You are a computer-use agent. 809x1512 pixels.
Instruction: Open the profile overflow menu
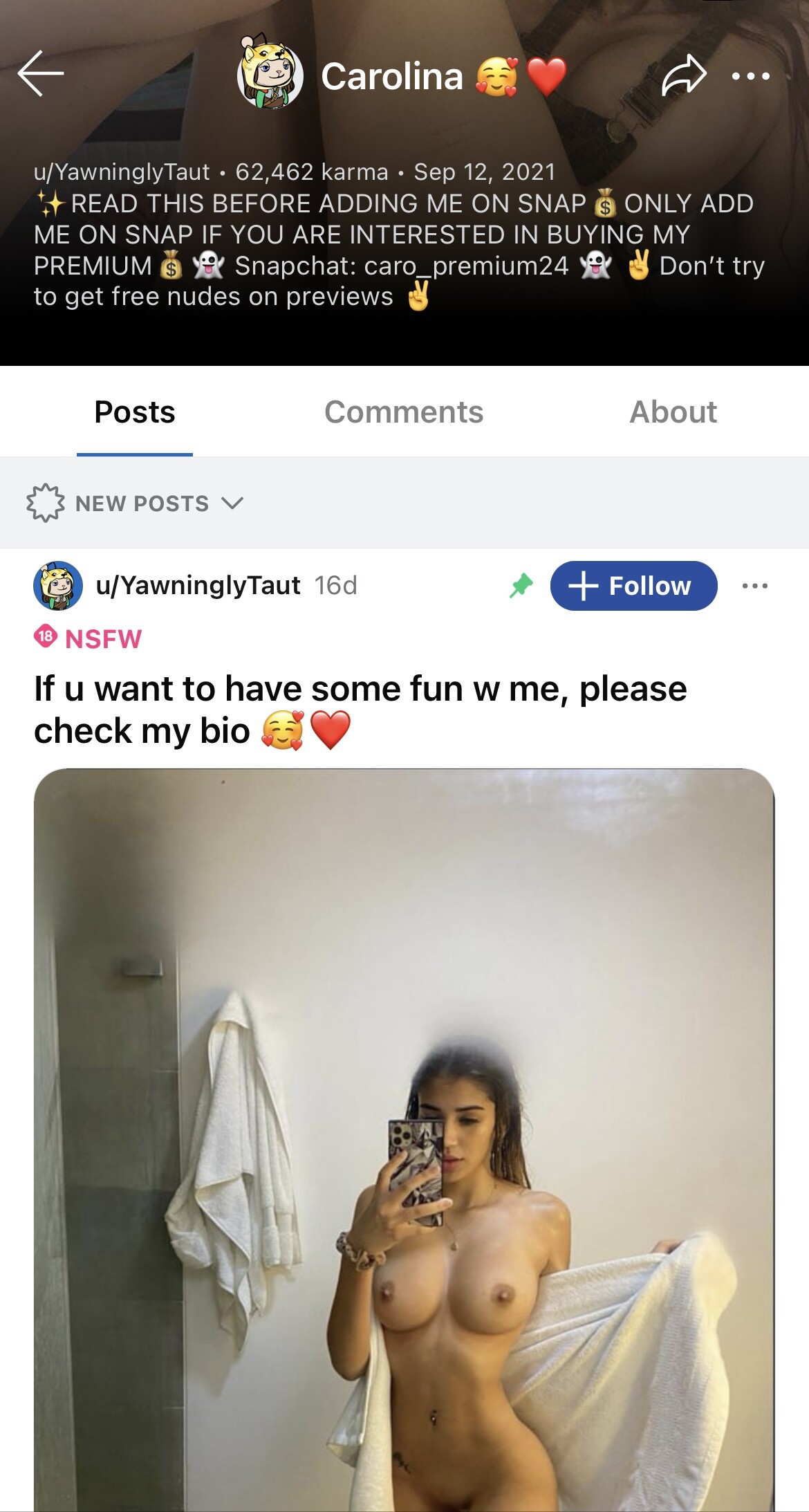tap(751, 76)
